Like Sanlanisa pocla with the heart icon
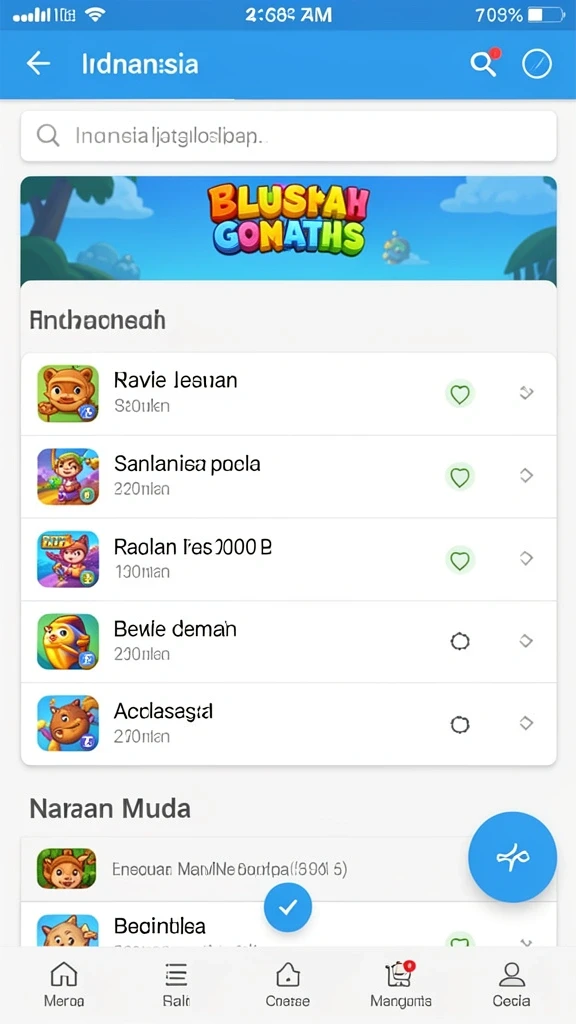The image size is (576, 1024). click(x=460, y=477)
